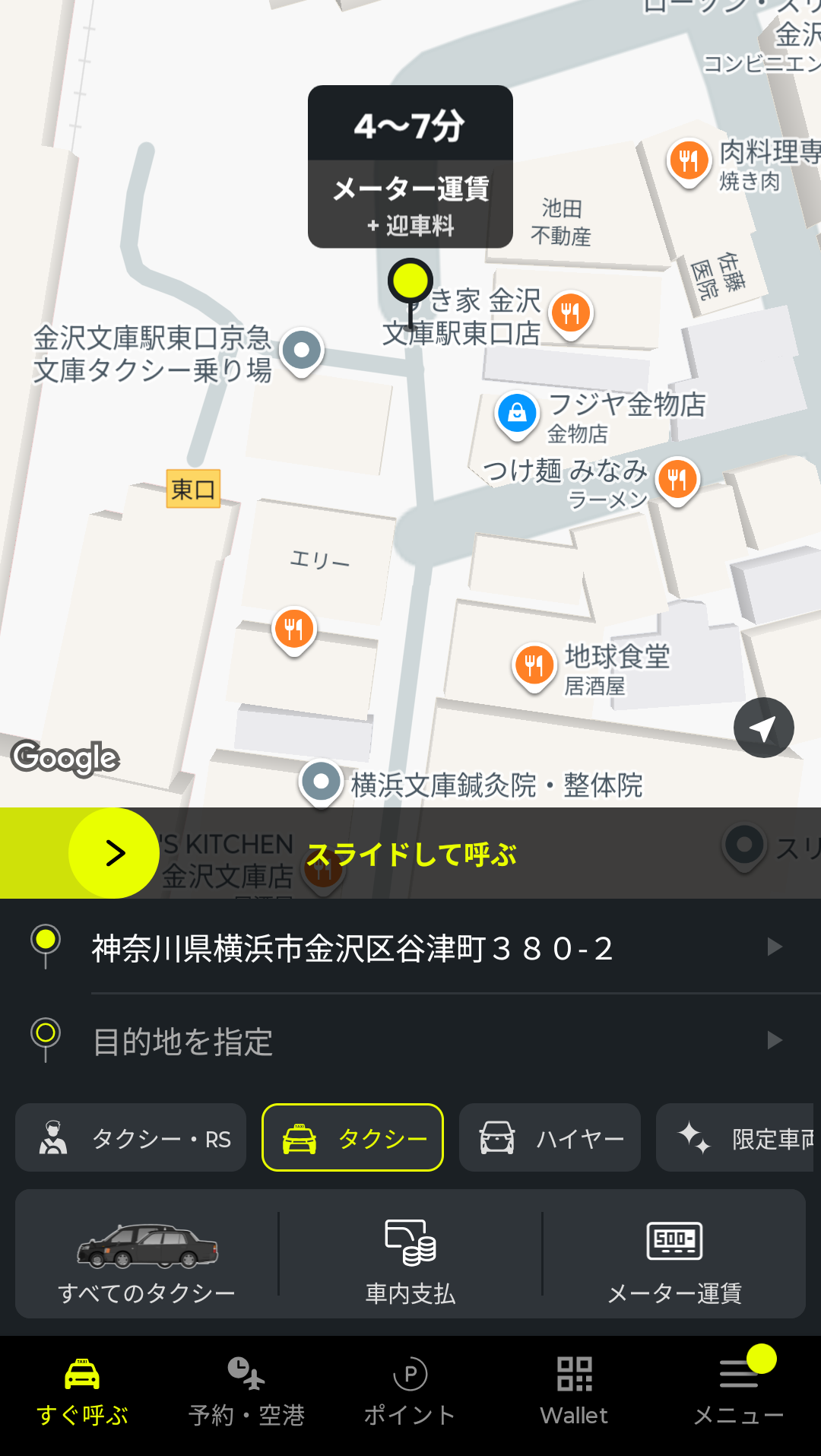Set destination via 目的地を指定

point(426,1041)
